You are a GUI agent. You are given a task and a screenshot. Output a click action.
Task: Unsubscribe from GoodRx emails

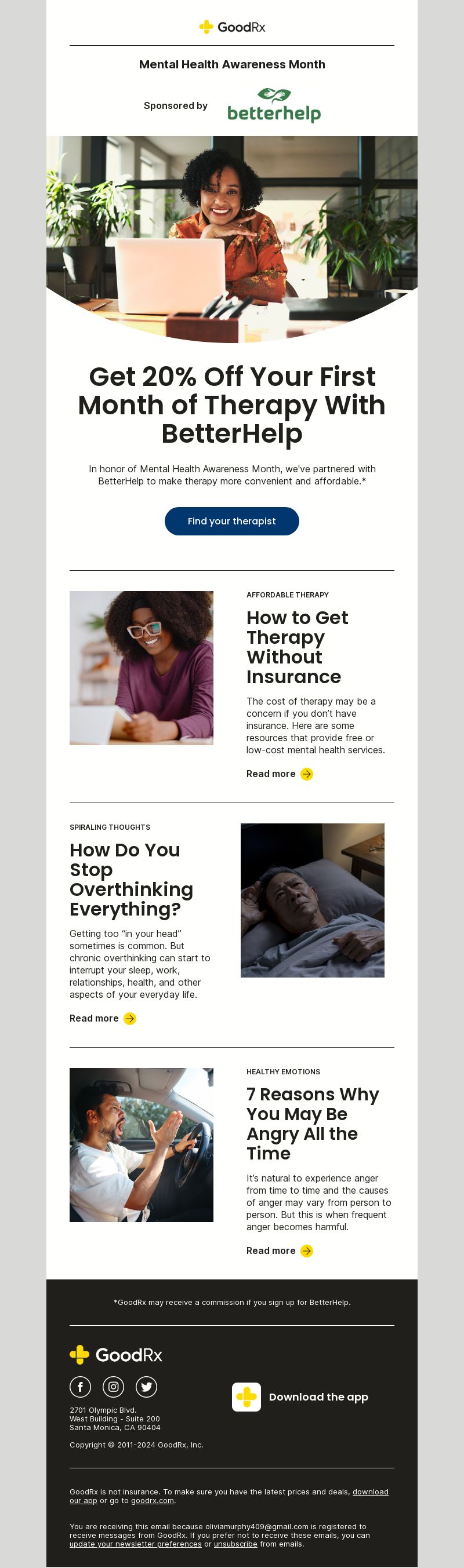235,1544
